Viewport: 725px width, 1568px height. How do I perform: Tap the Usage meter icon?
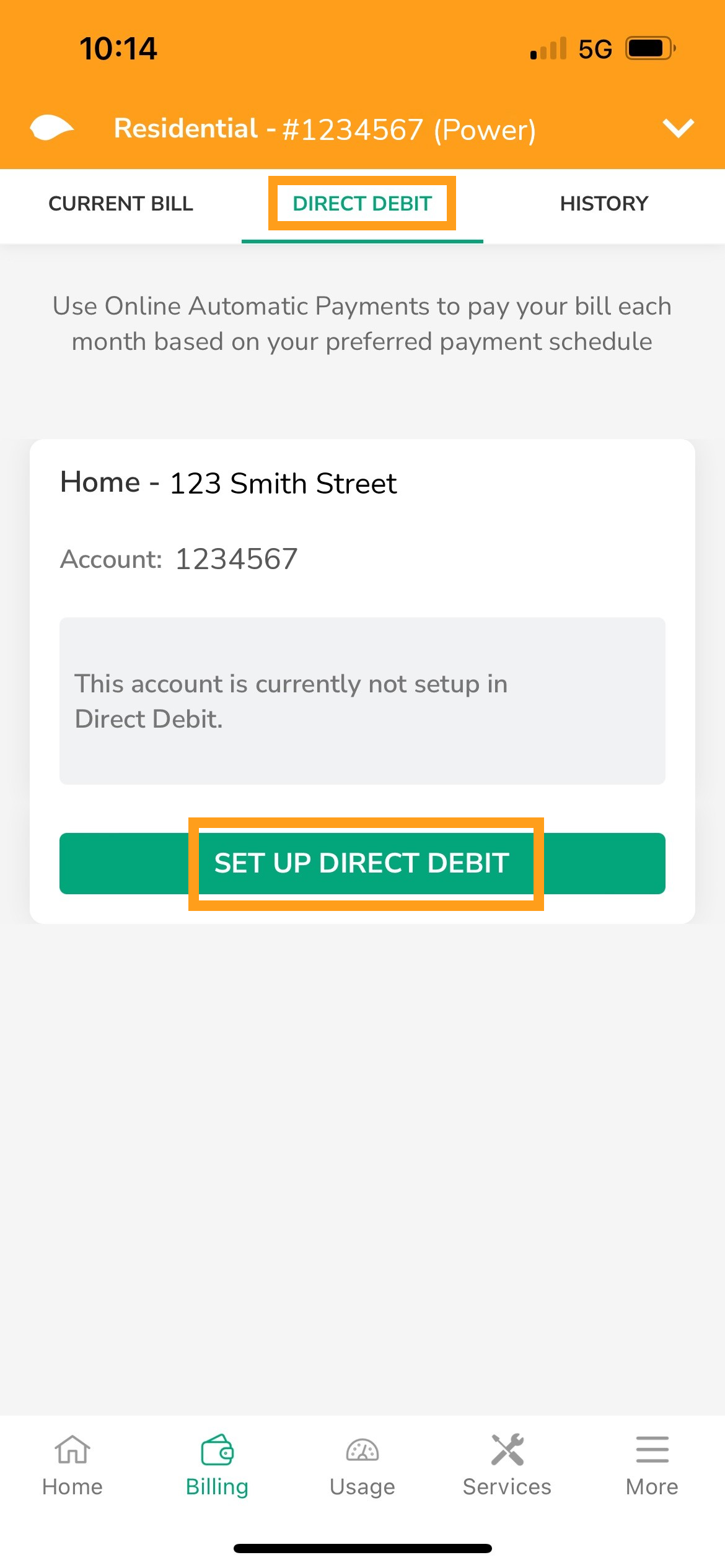click(362, 1449)
